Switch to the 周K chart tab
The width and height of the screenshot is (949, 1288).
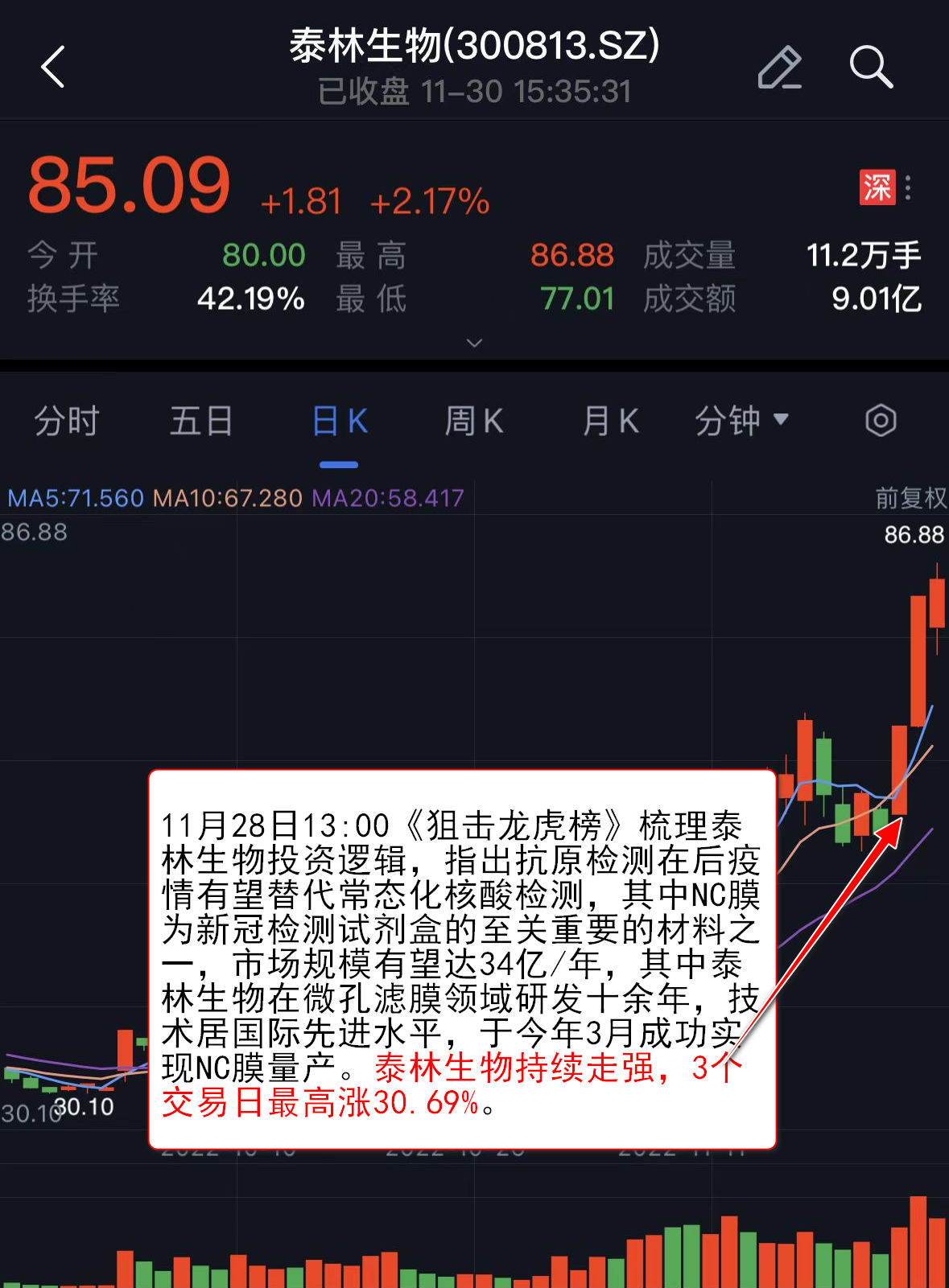coord(474,422)
